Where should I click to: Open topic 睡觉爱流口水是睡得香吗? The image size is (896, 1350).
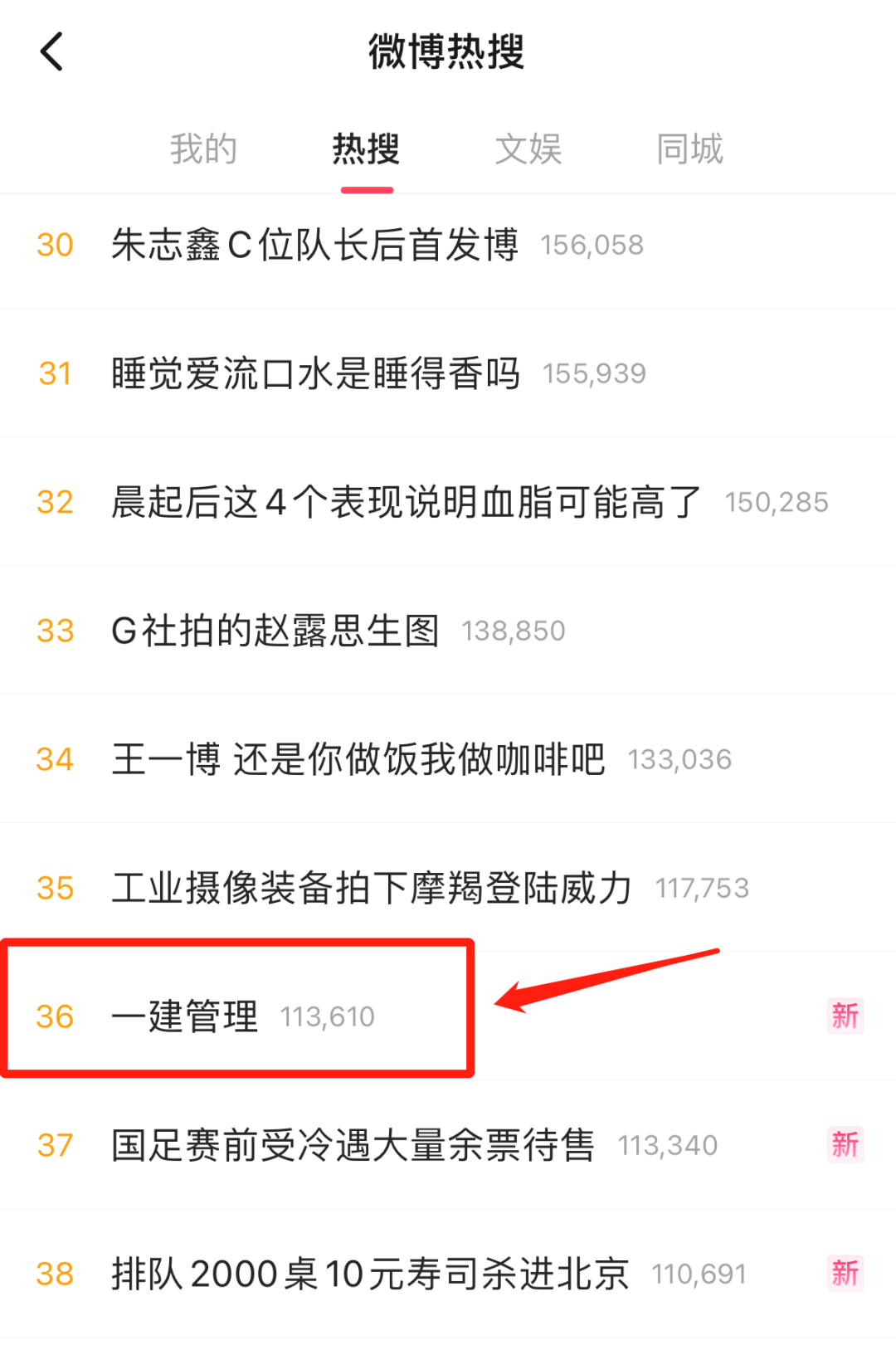[315, 373]
